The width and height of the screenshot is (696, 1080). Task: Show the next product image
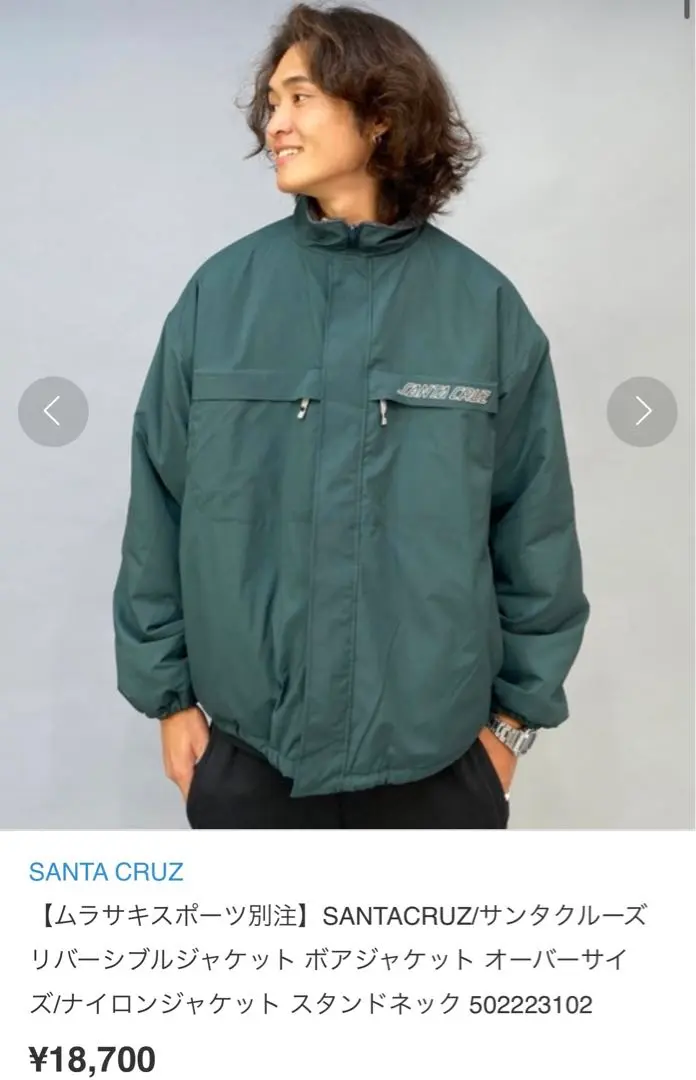click(x=642, y=411)
